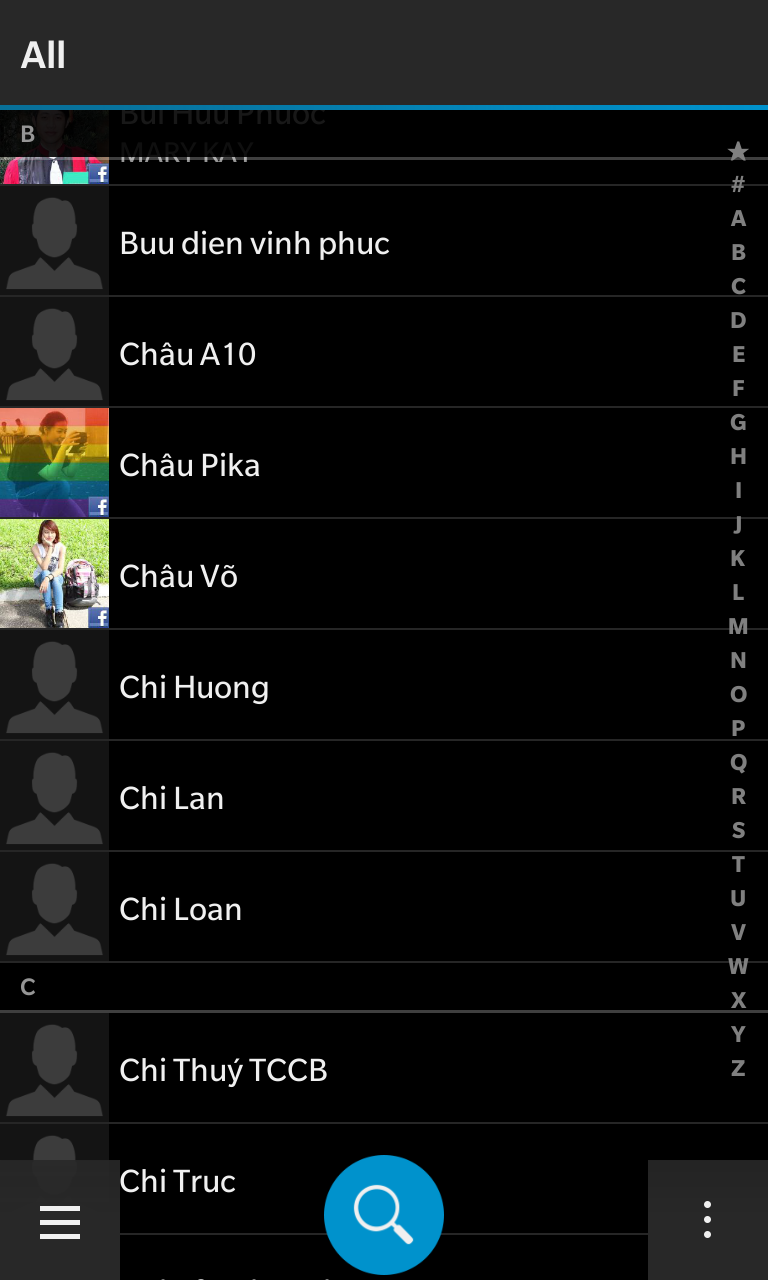View Châu Pika's contact details
This screenshot has width=768, height=1280.
(x=384, y=463)
